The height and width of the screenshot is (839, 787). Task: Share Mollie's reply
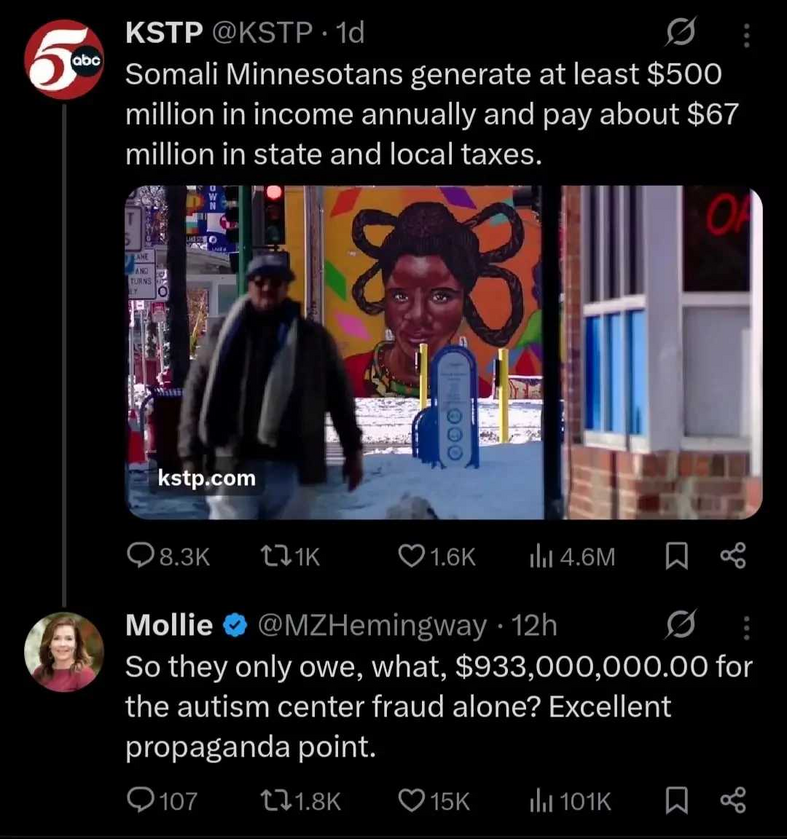click(x=733, y=799)
